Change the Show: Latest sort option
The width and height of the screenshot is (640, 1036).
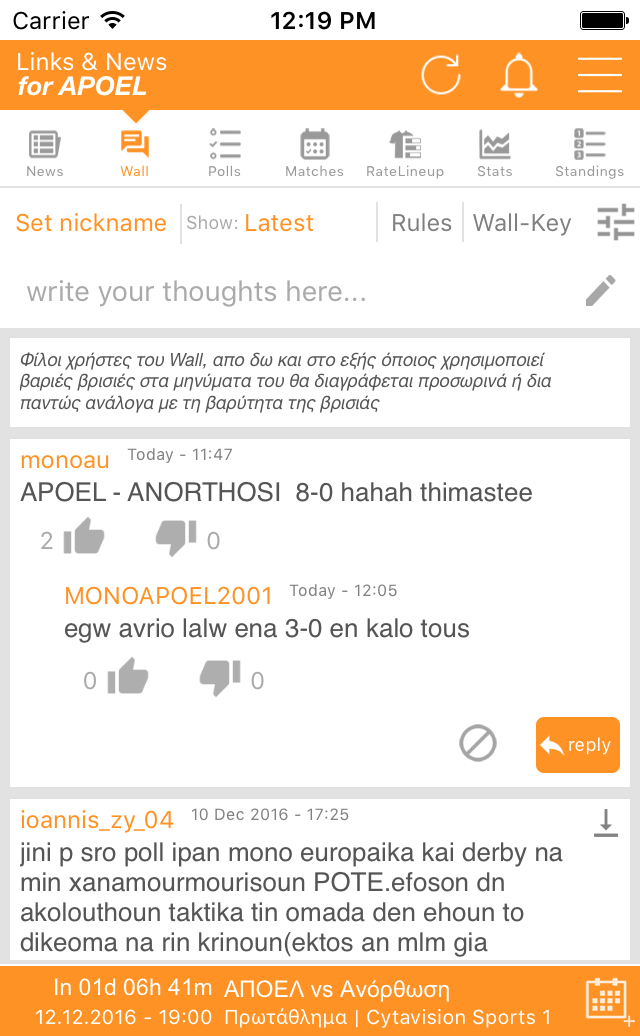(x=250, y=223)
